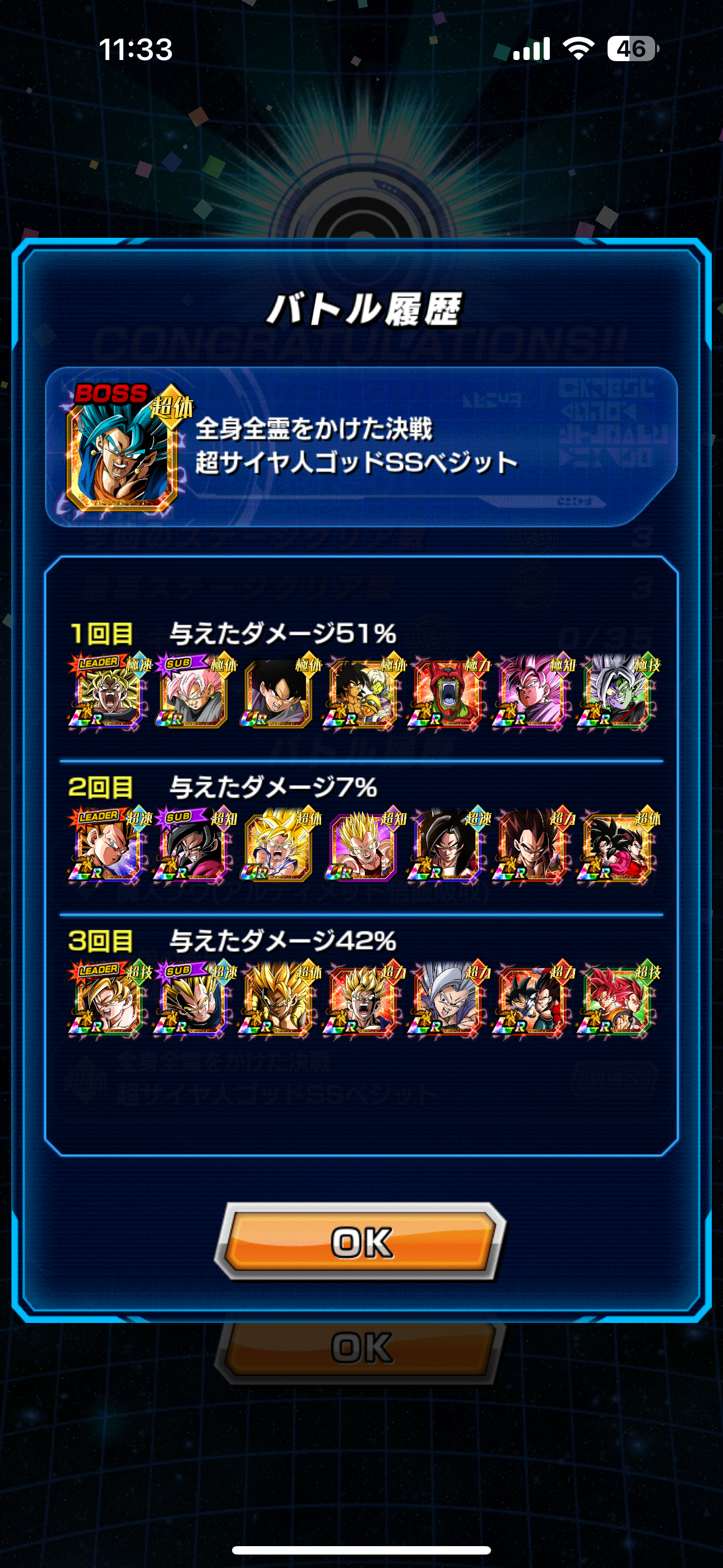
Task: Tap the bright orange OK button
Action: pos(361,1241)
